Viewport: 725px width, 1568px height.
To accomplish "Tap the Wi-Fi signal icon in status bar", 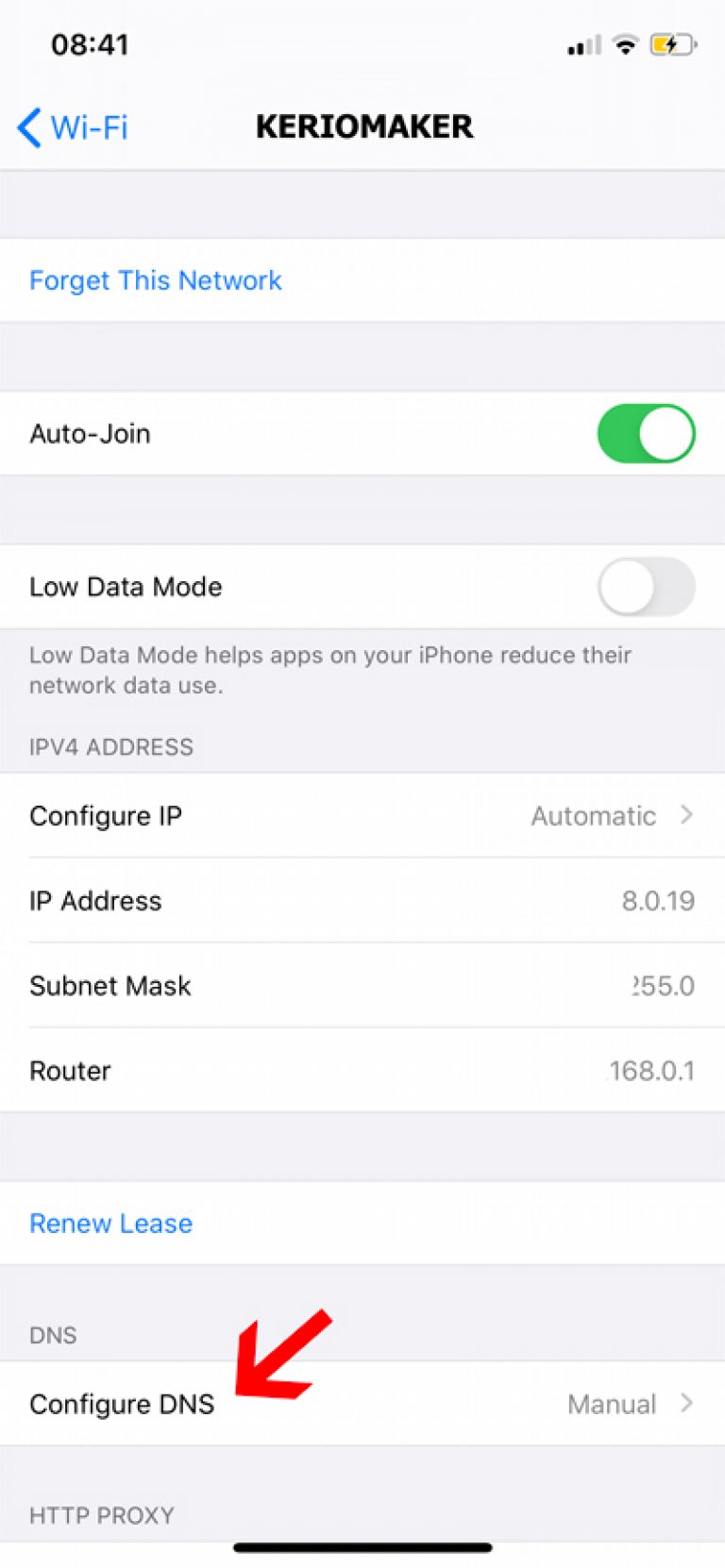I will tap(625, 43).
